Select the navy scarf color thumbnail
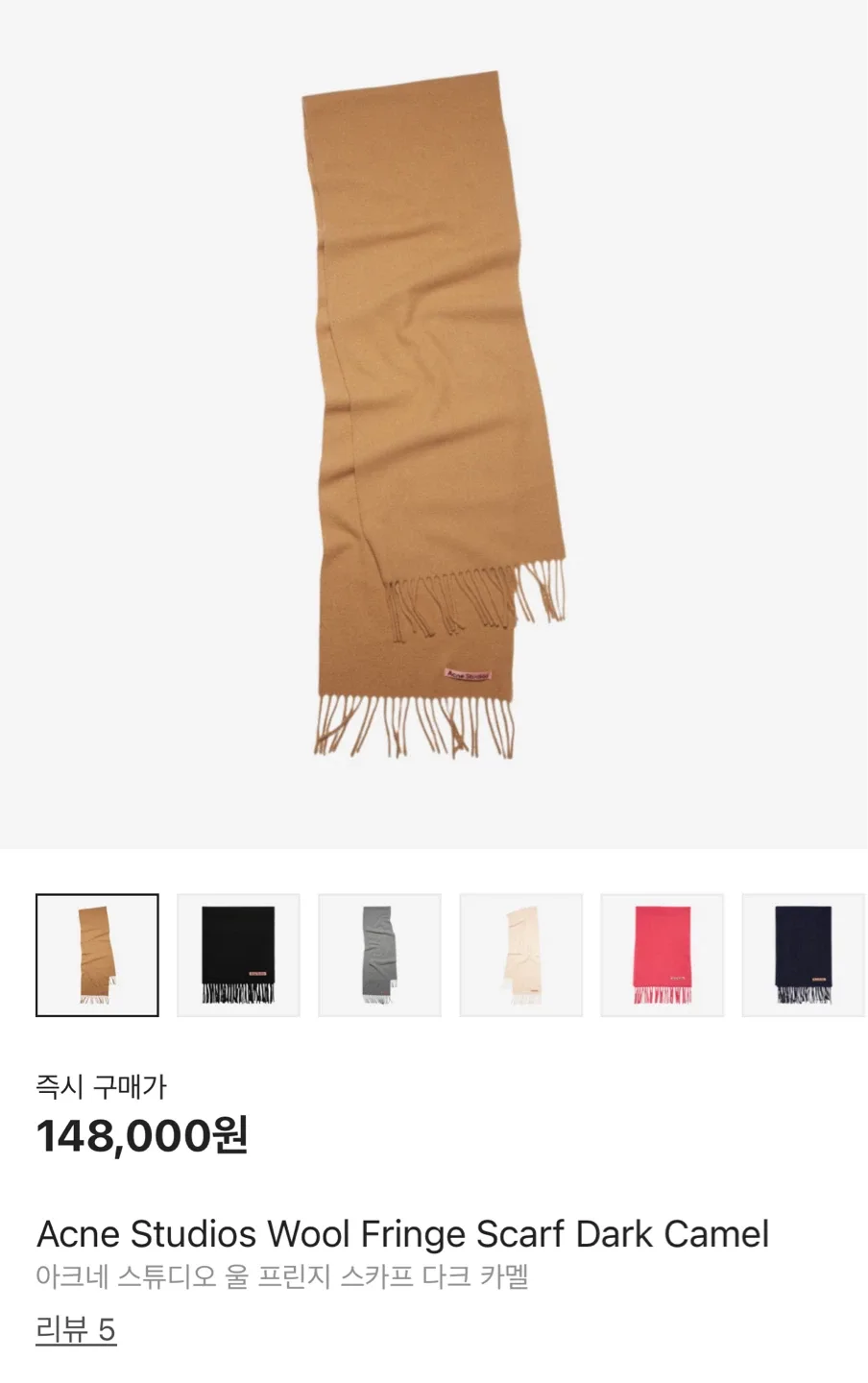Viewport: 868px width, 1383px height. pyautogui.click(x=803, y=955)
